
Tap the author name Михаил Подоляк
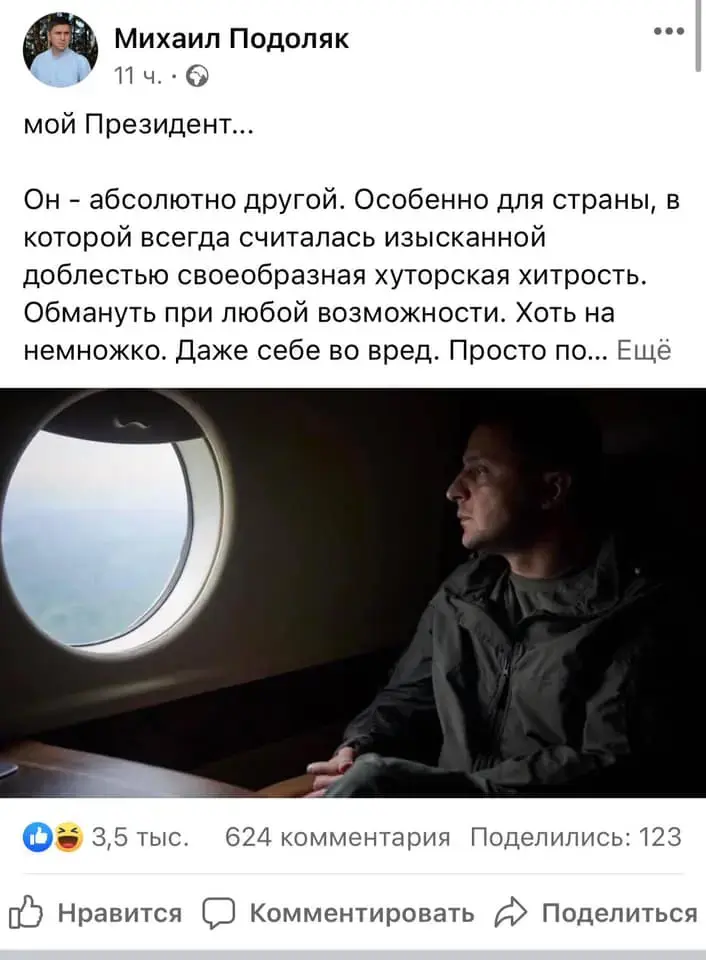[x=231, y=40]
